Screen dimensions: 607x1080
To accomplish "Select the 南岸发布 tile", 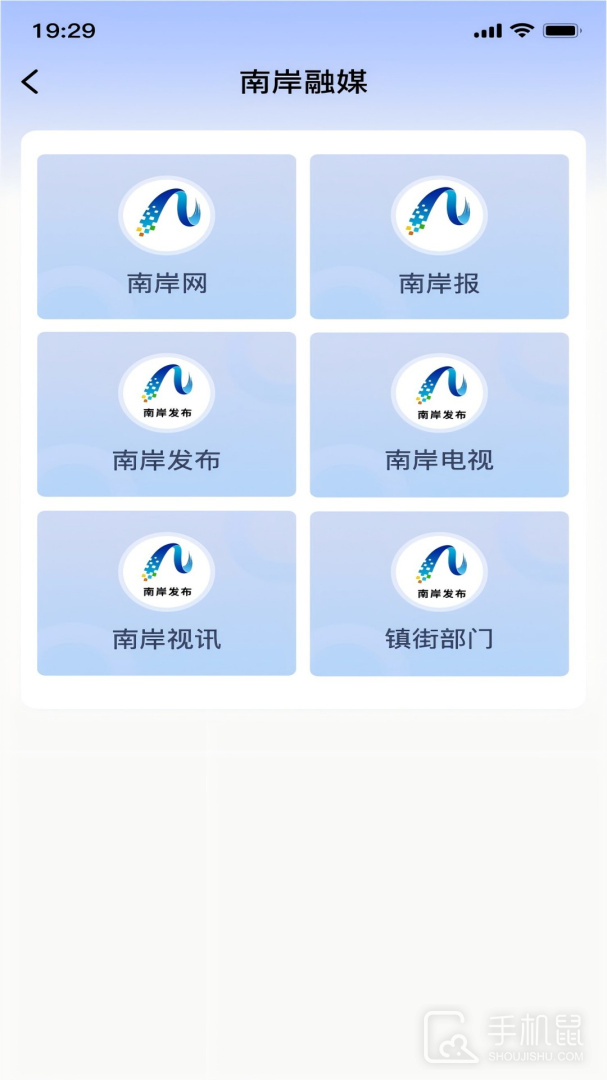I will click(167, 415).
